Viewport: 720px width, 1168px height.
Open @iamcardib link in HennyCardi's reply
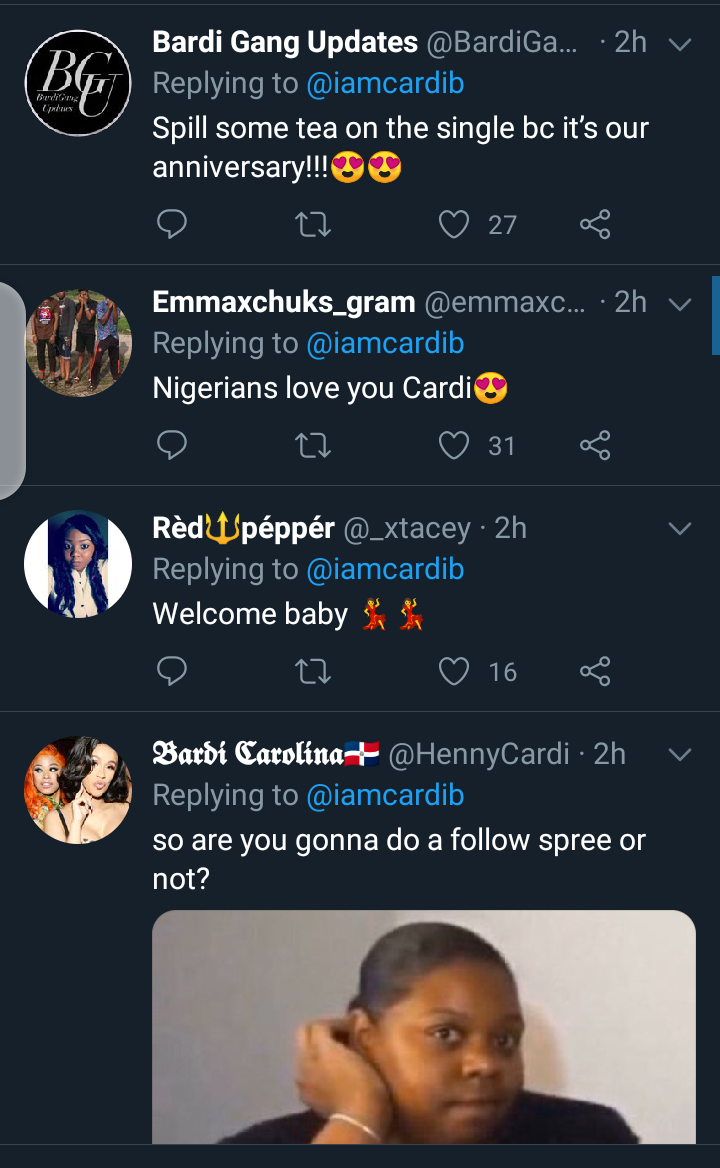click(385, 795)
